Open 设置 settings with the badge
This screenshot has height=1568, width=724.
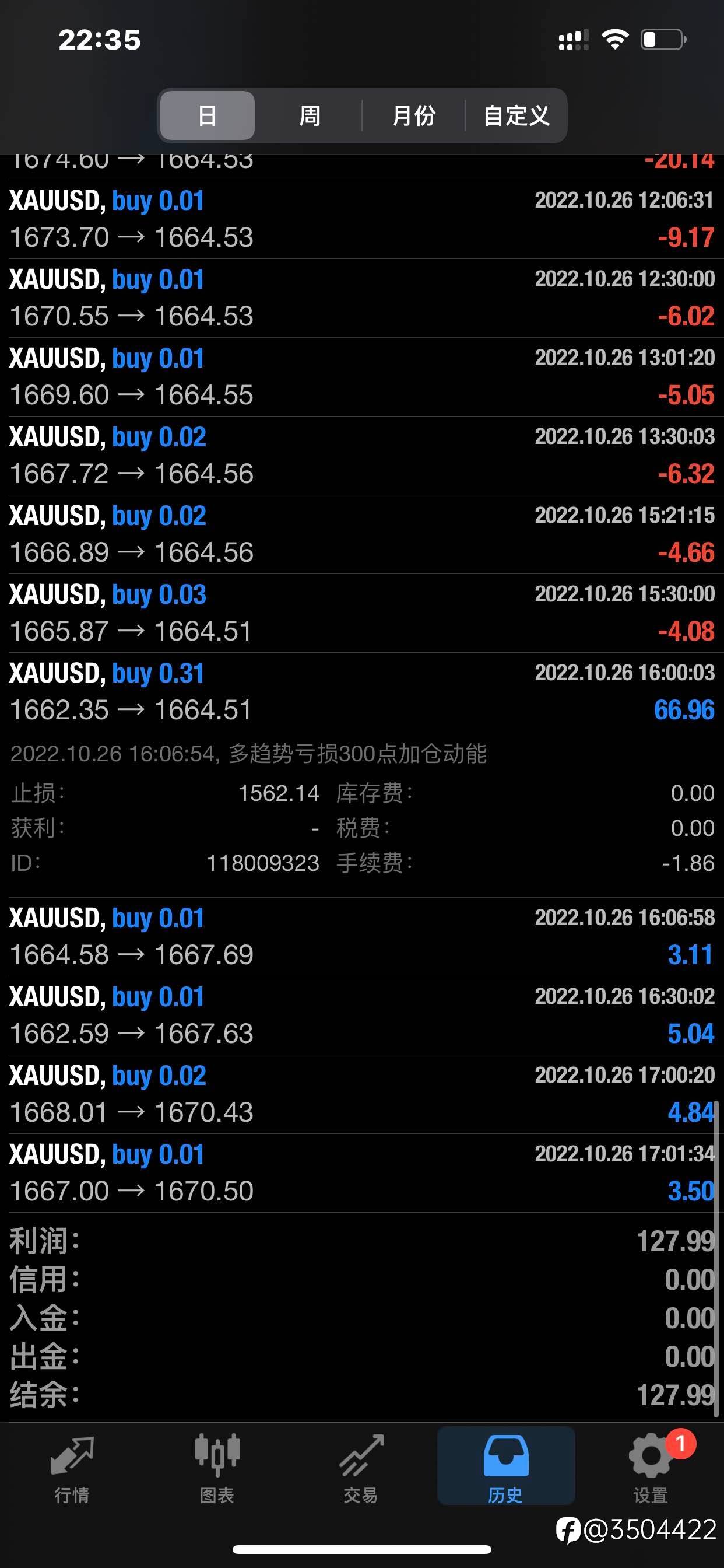coord(651,1468)
